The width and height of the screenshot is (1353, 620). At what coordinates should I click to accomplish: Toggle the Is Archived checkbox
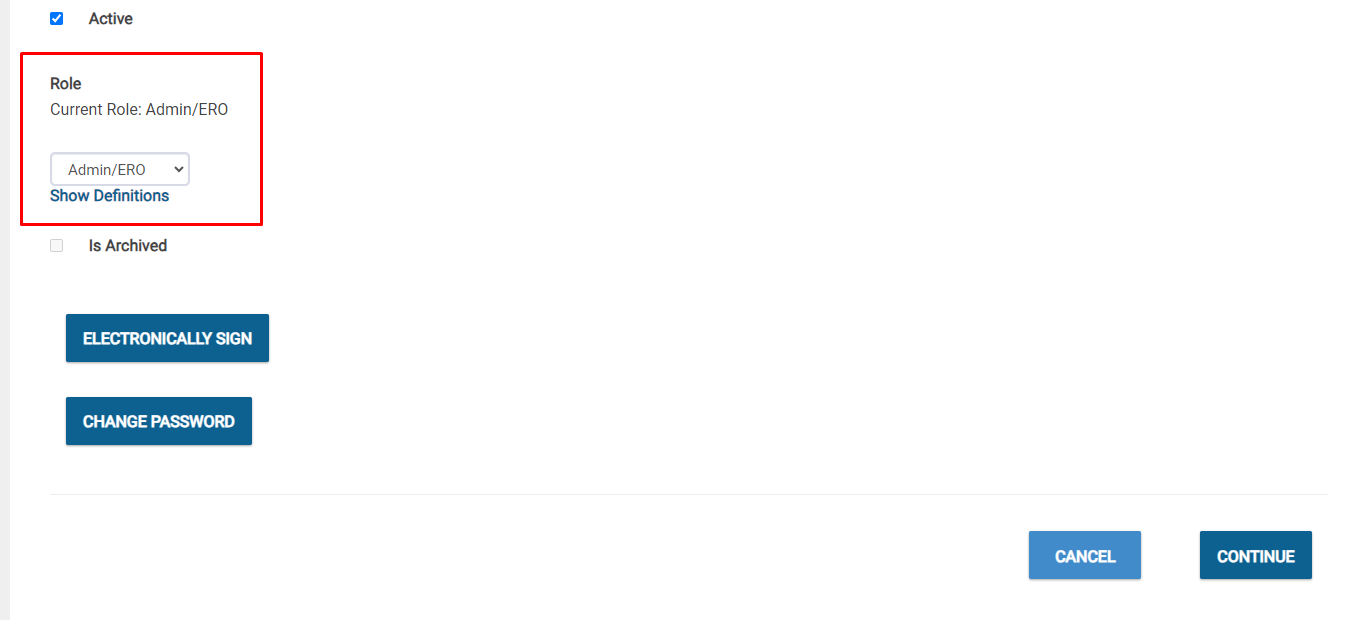57,246
